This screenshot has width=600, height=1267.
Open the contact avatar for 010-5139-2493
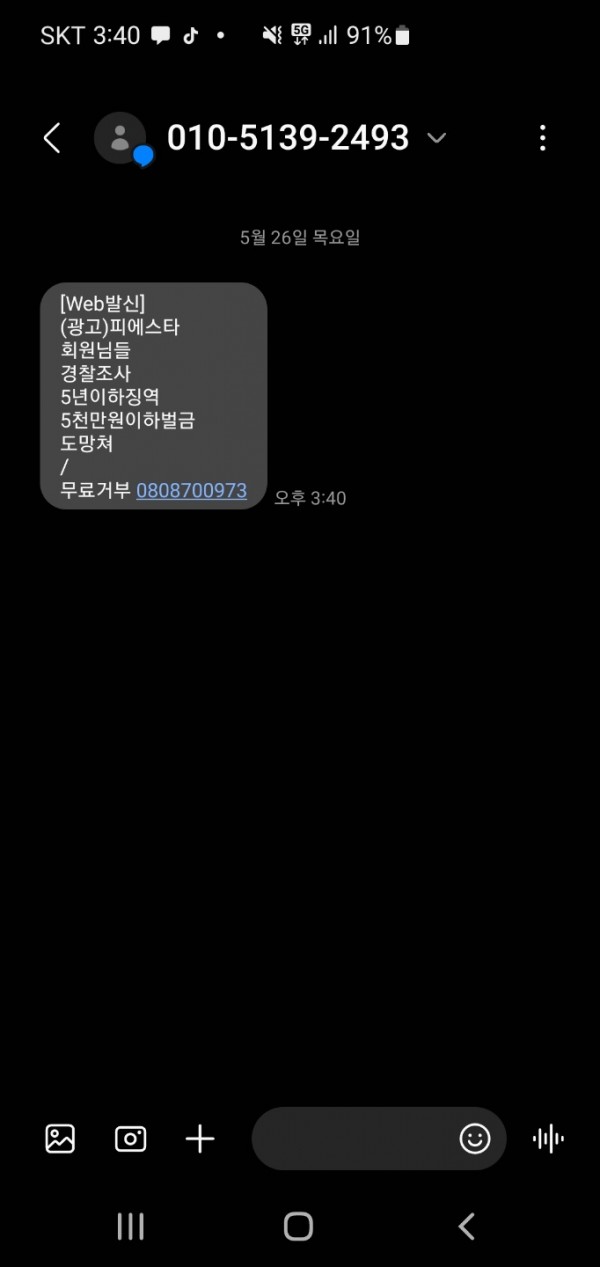[121, 138]
